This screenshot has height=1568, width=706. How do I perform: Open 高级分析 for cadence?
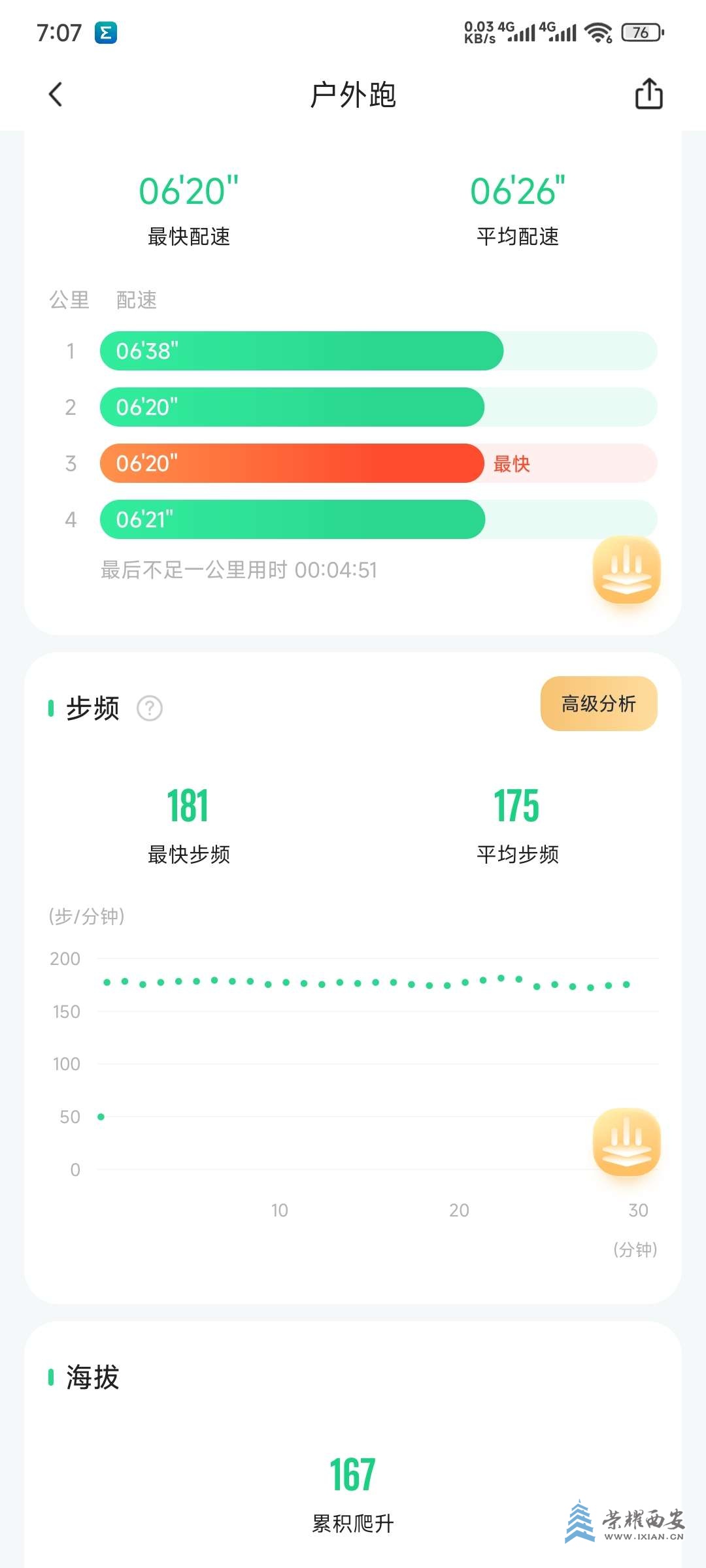598,704
